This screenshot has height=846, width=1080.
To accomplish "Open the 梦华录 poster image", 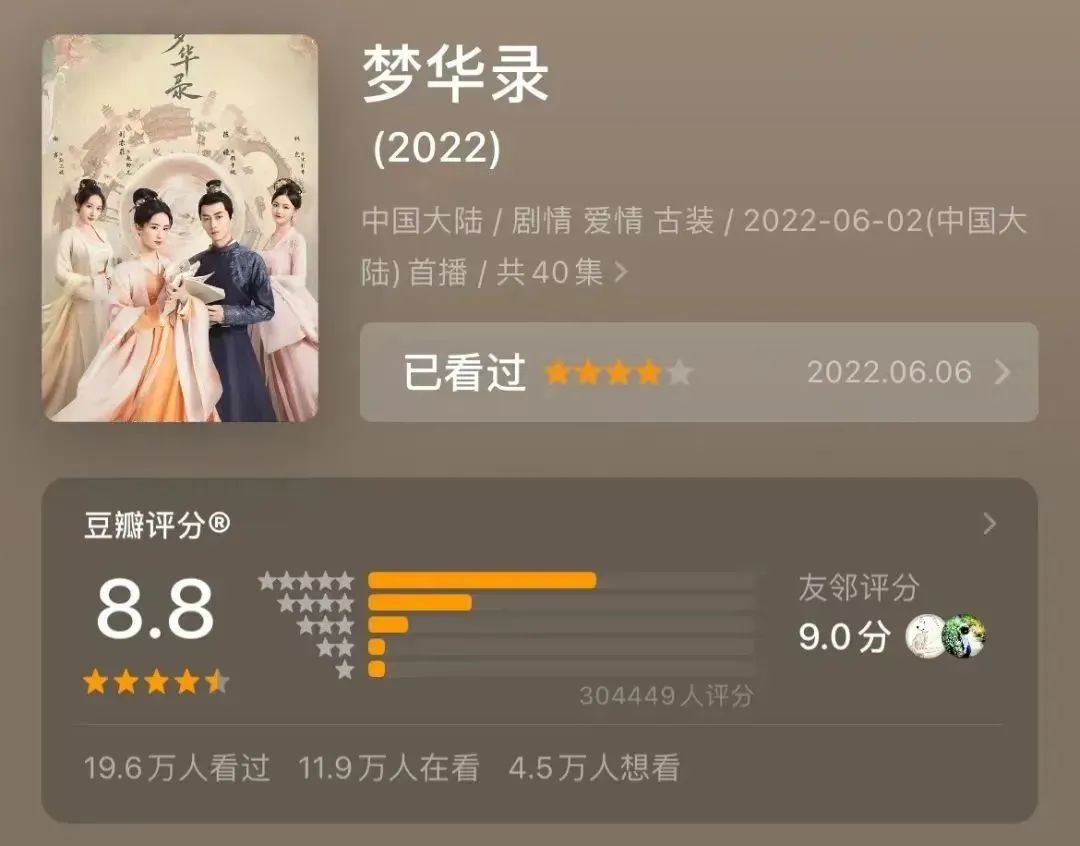I will (x=180, y=228).
